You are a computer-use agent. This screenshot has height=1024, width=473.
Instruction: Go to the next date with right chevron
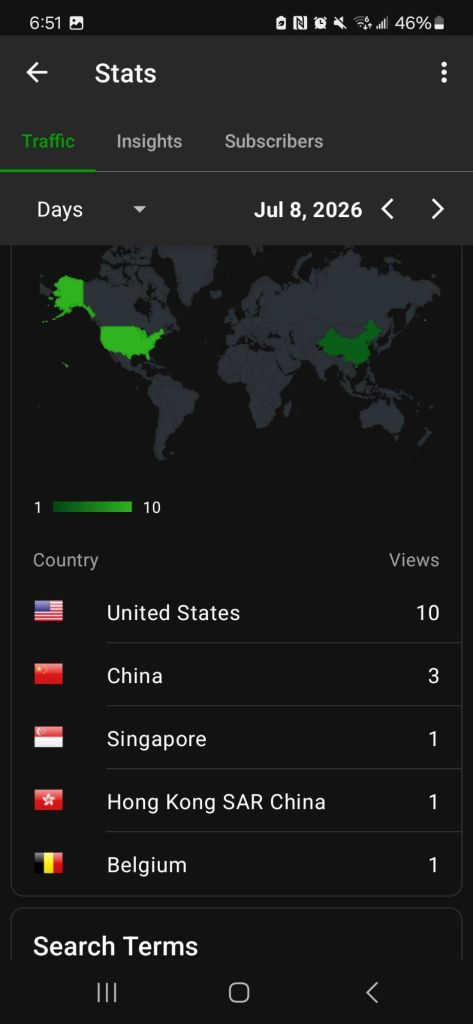pyautogui.click(x=437, y=210)
